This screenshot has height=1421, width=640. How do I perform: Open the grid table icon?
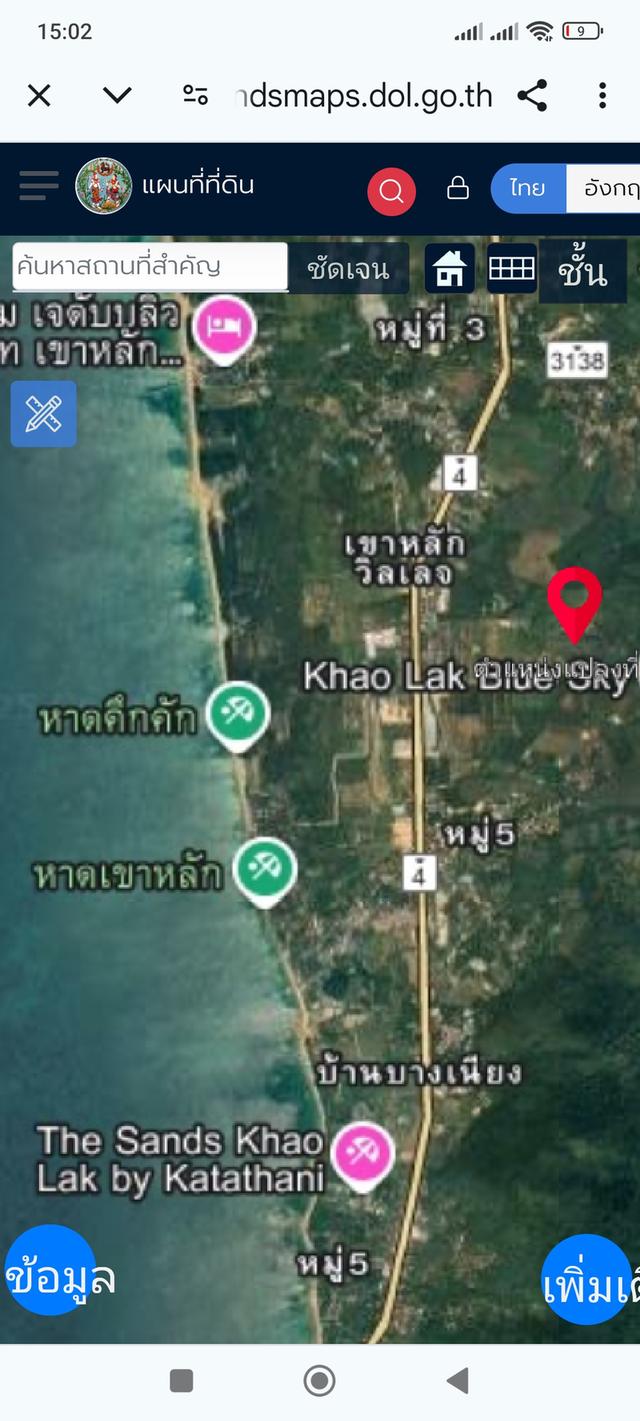tap(511, 268)
